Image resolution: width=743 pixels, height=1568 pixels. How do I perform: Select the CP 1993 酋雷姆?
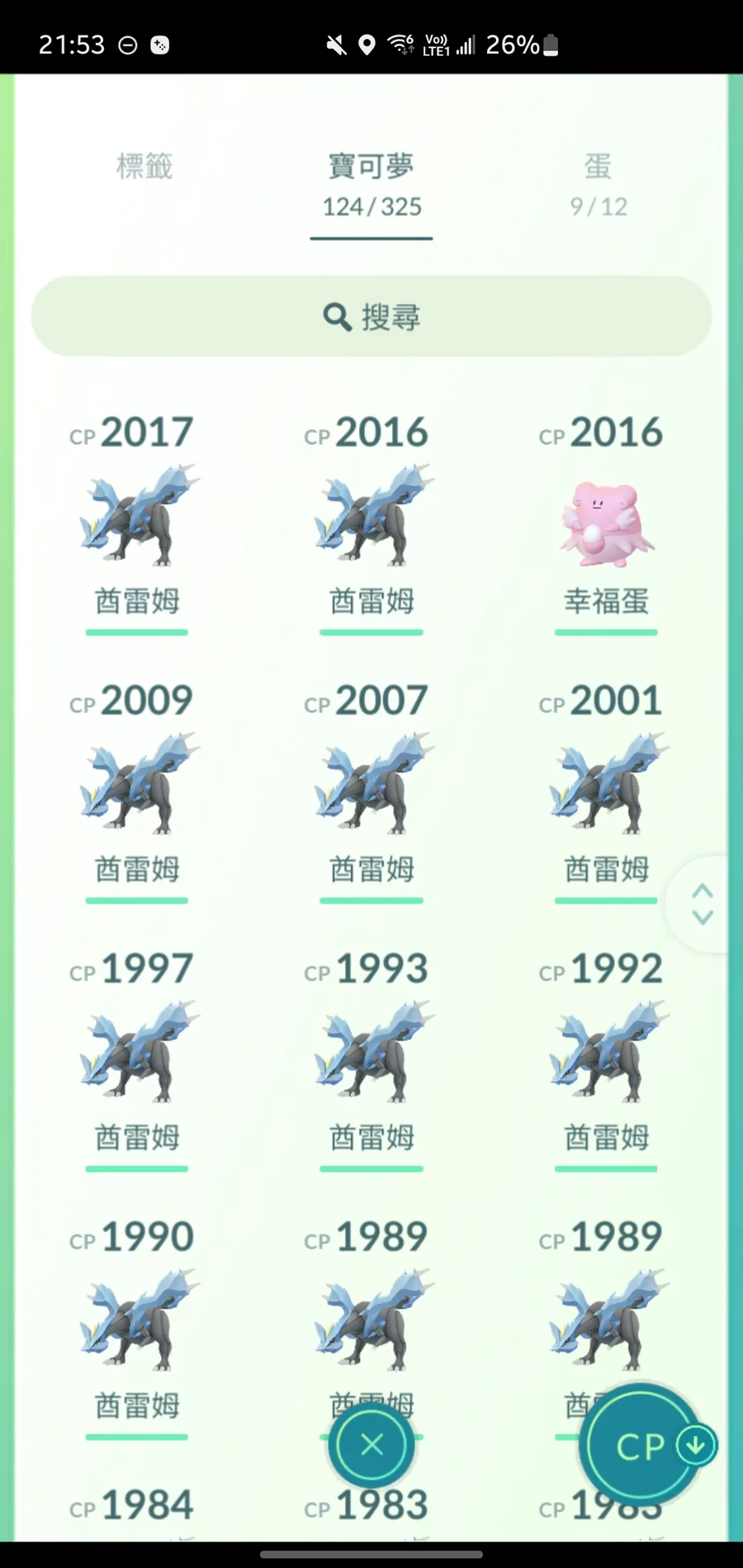pyautogui.click(x=371, y=1054)
